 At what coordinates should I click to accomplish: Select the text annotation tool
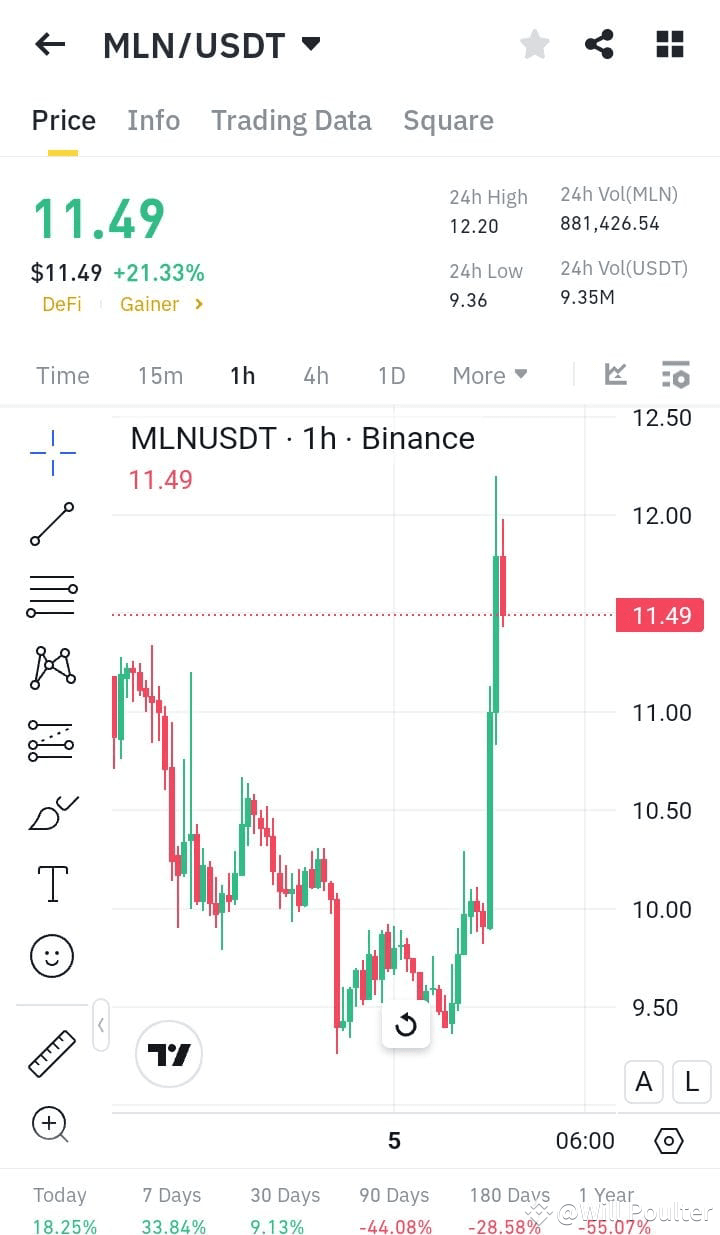click(51, 883)
